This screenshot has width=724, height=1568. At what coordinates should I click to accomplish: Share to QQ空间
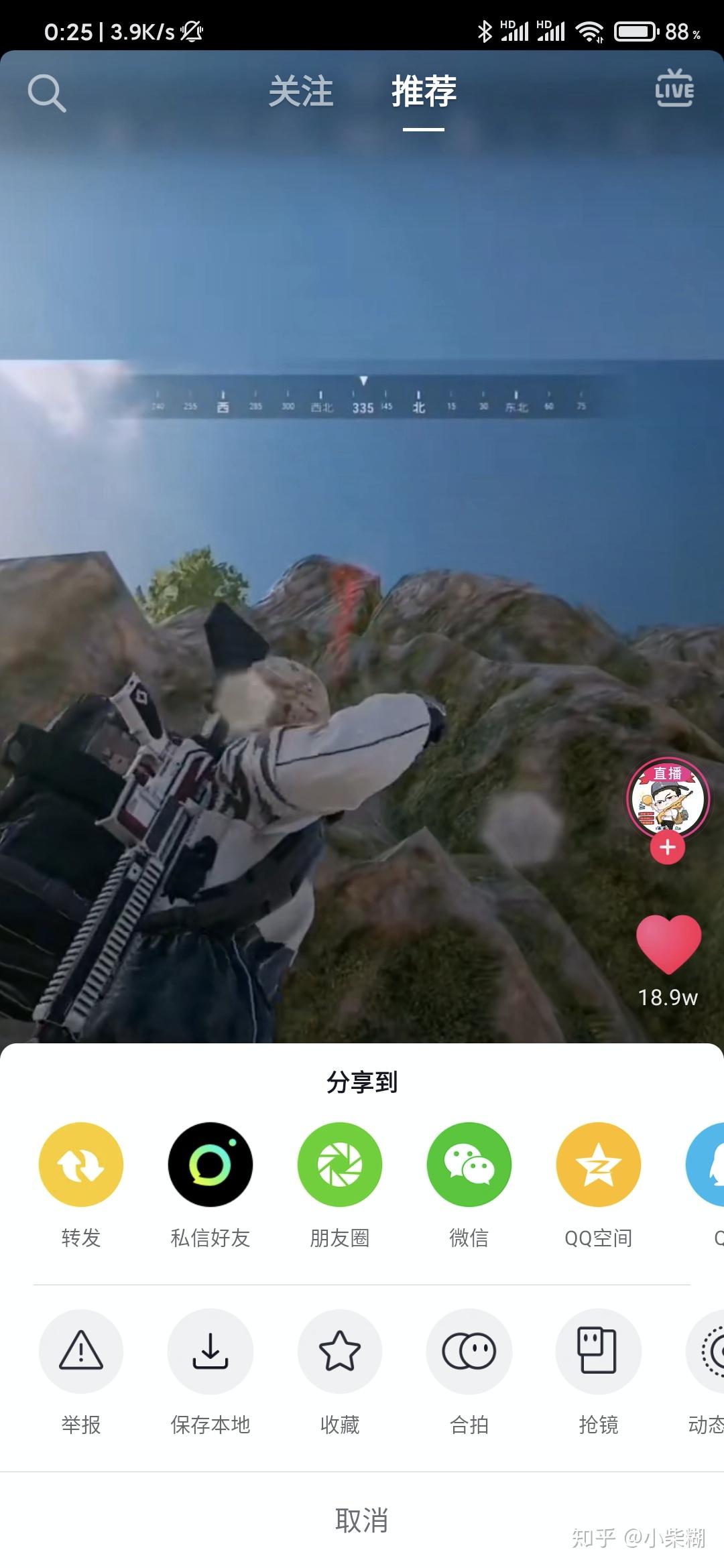599,1165
